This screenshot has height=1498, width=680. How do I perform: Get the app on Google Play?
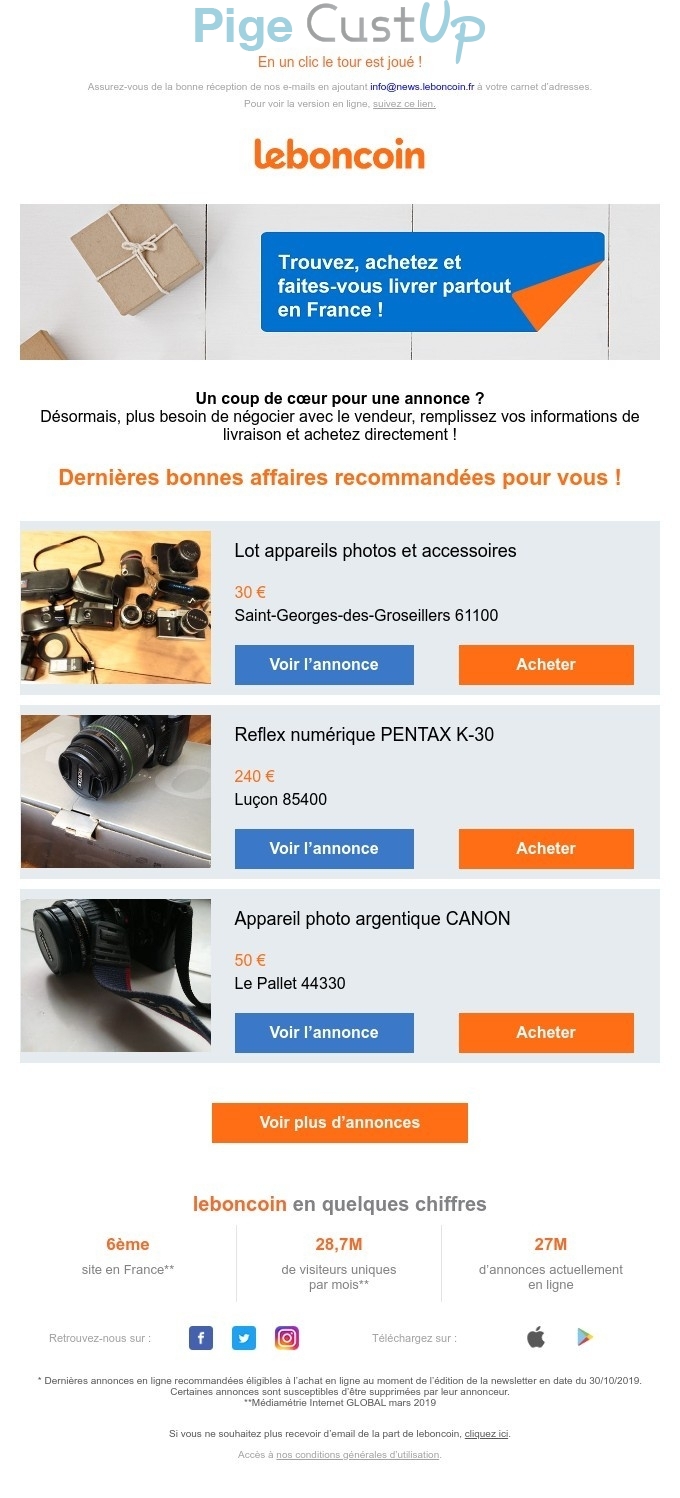tap(585, 1338)
